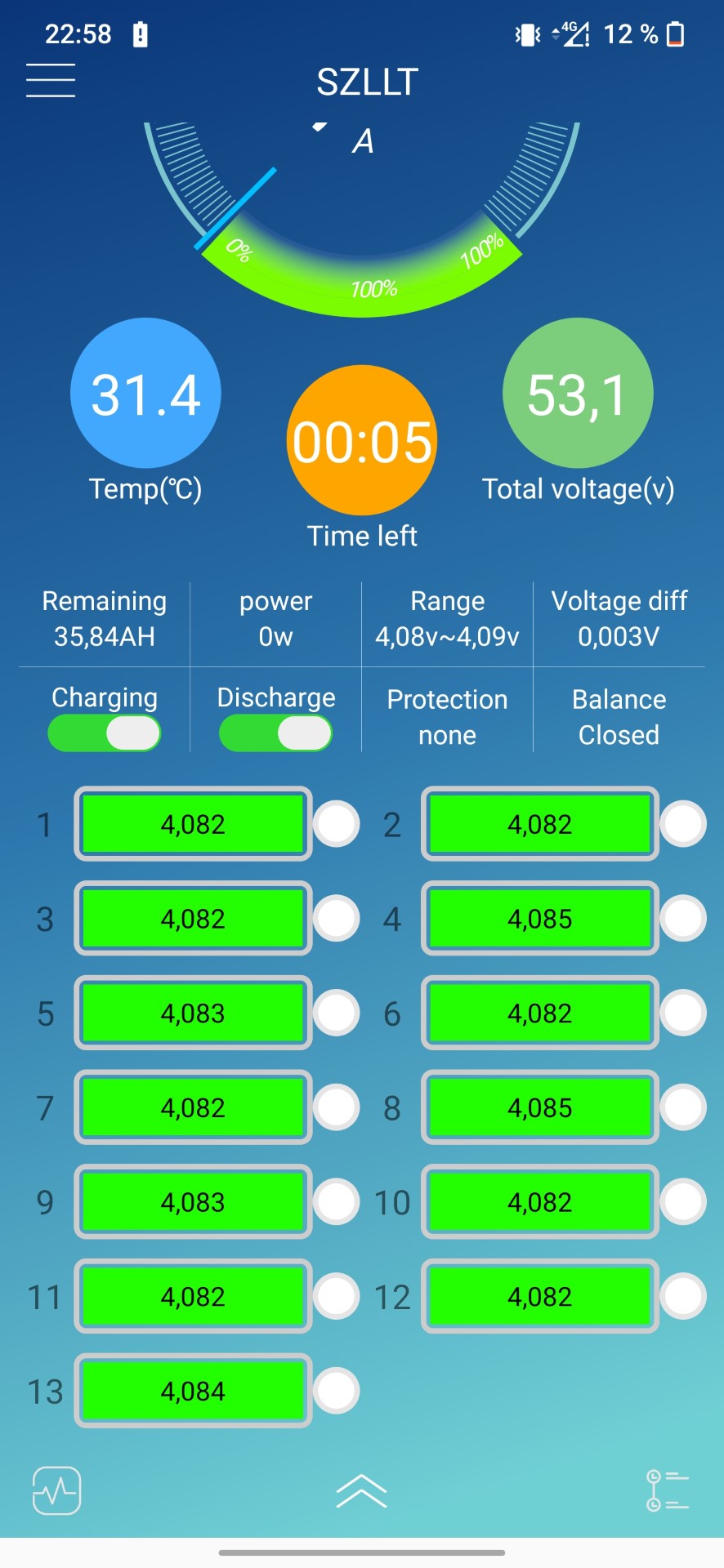Open the hamburger drawer menu
Viewport: 724px width, 1568px height.
[51, 80]
